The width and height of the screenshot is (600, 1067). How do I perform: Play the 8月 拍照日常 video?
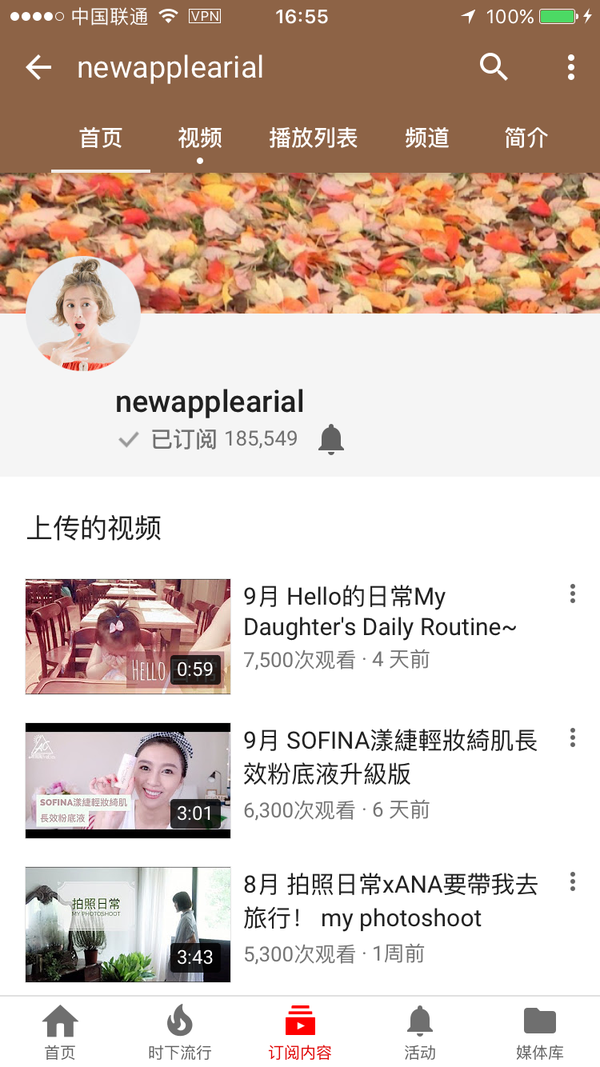128,924
